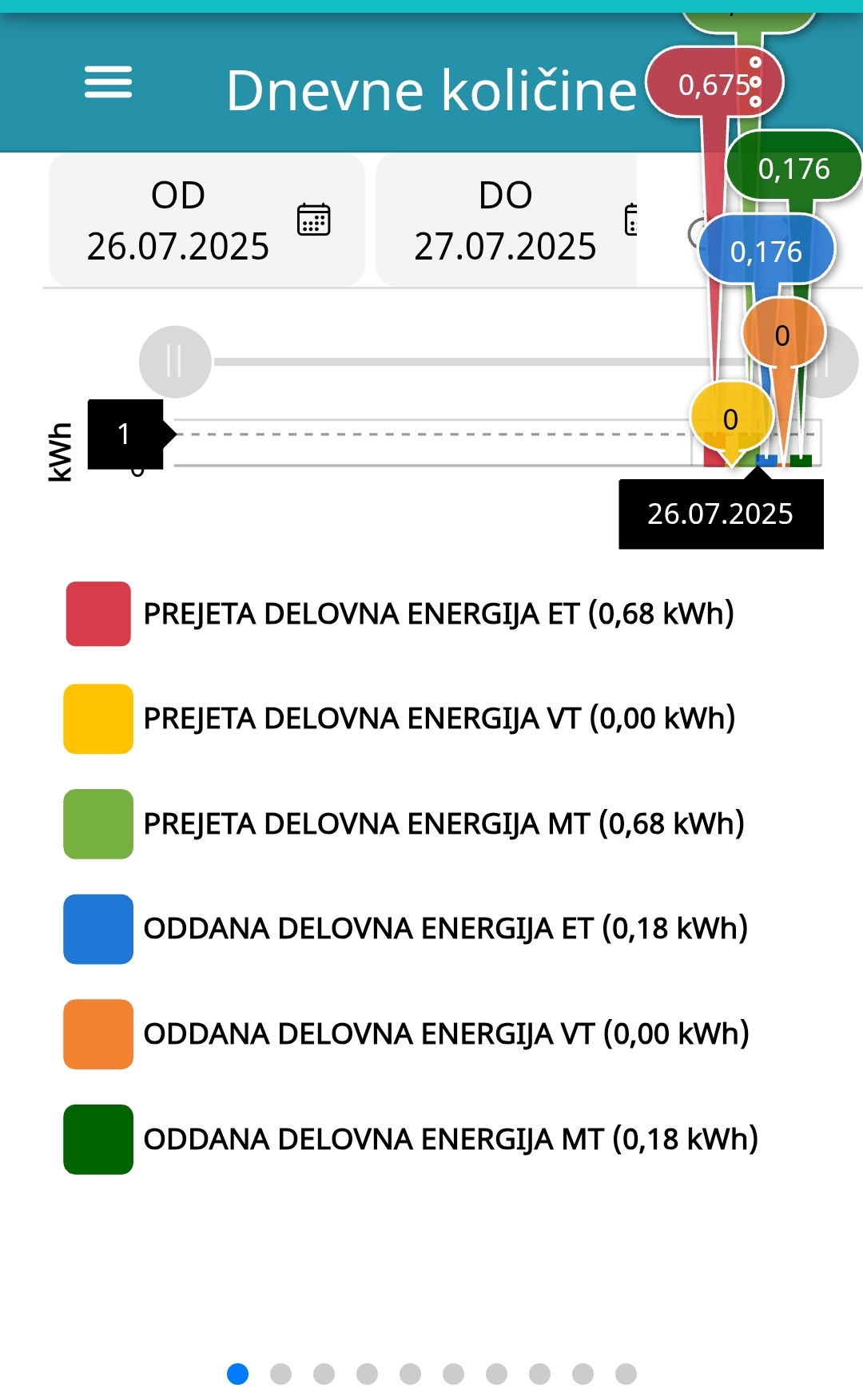Open the hamburger navigation menu
The image size is (863, 1400).
pos(108,82)
